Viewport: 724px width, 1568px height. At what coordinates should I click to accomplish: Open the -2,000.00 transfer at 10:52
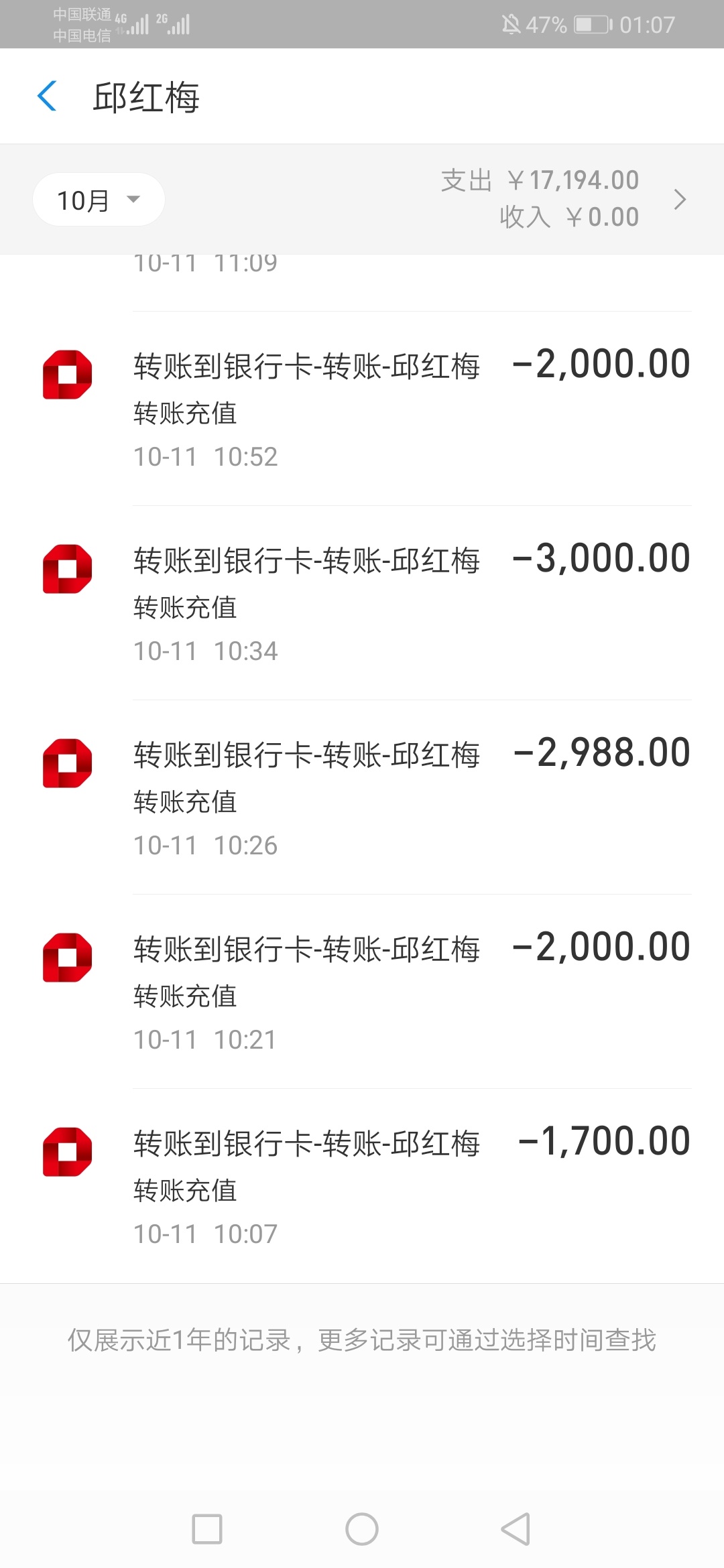point(362,409)
